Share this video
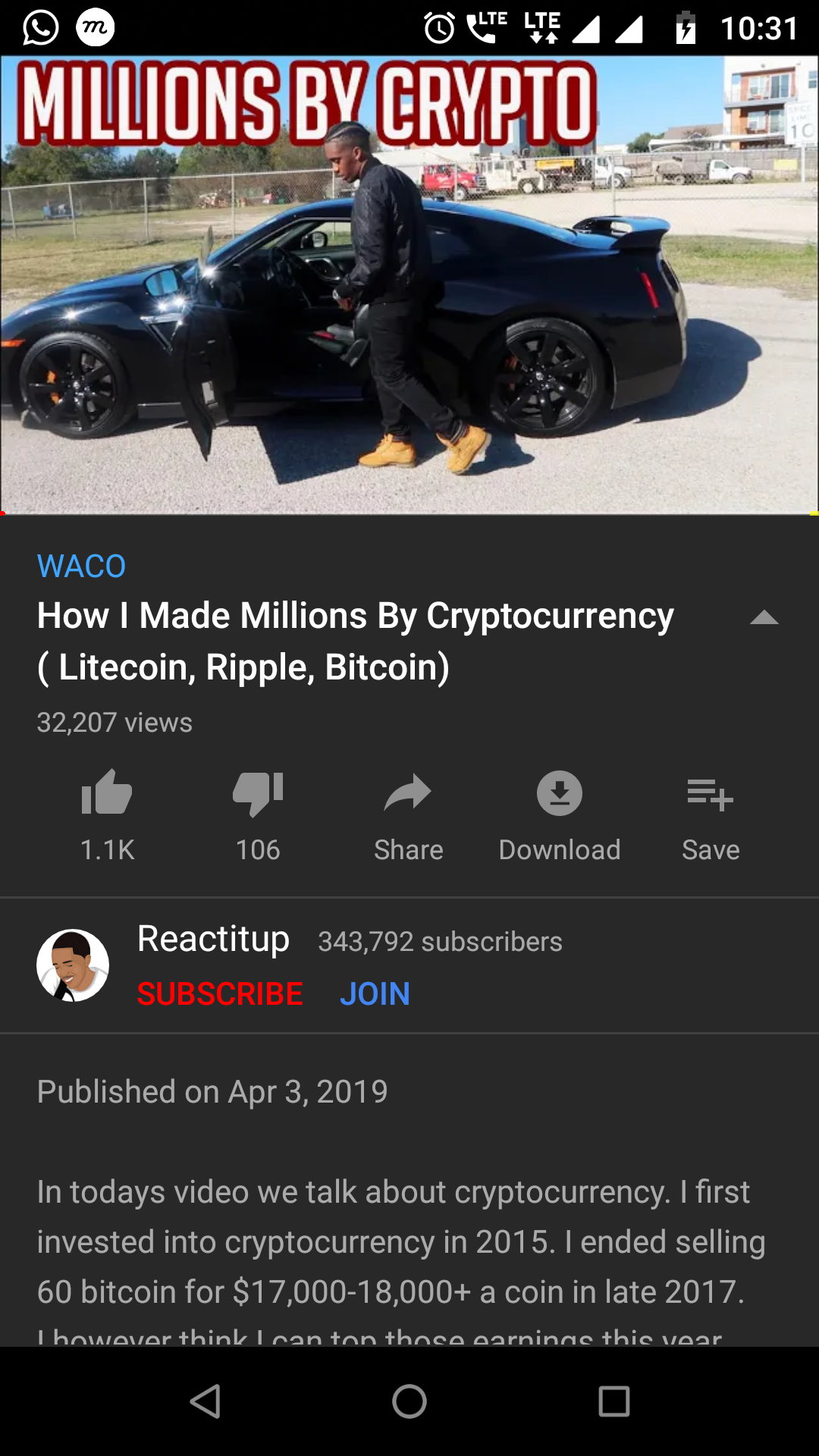 pyautogui.click(x=408, y=793)
